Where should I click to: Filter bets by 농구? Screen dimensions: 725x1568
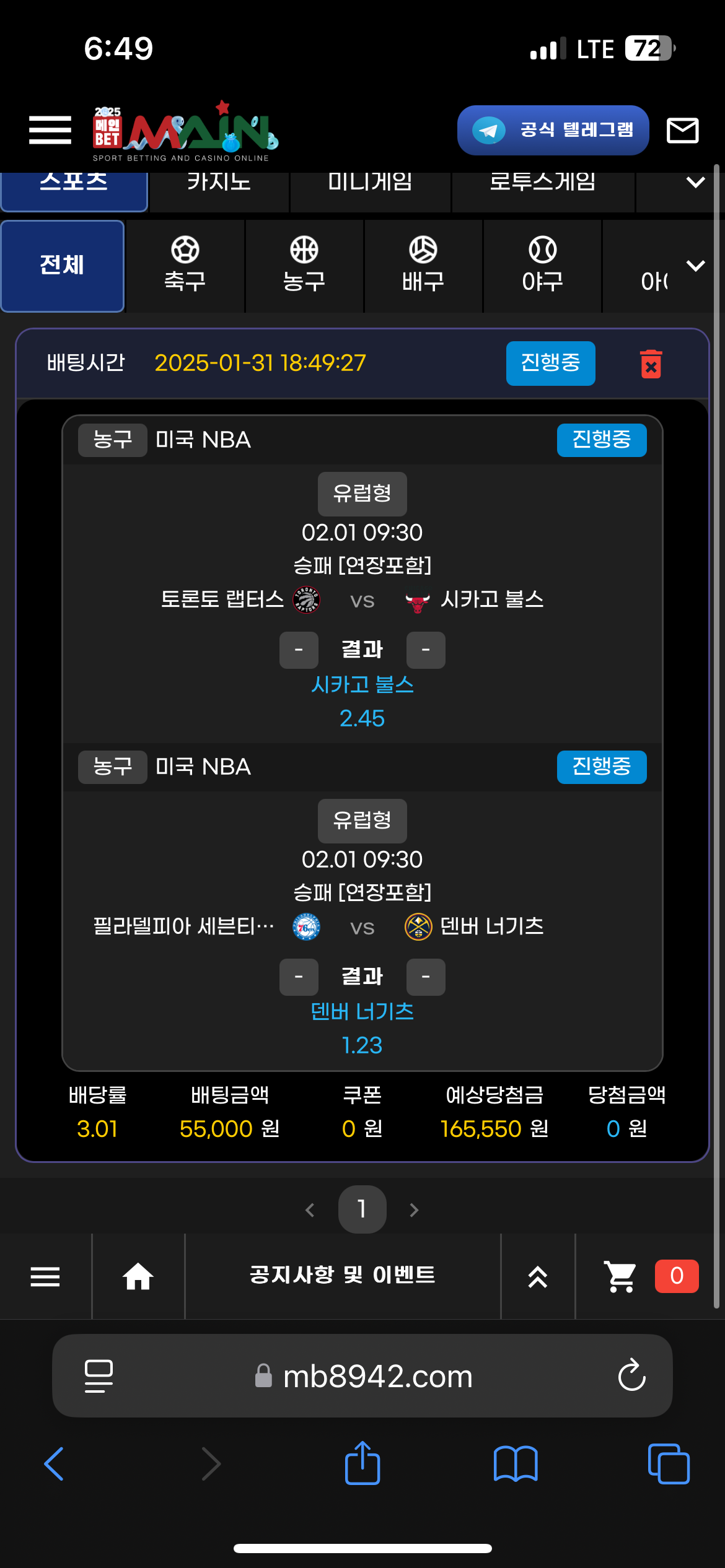pyautogui.click(x=304, y=266)
